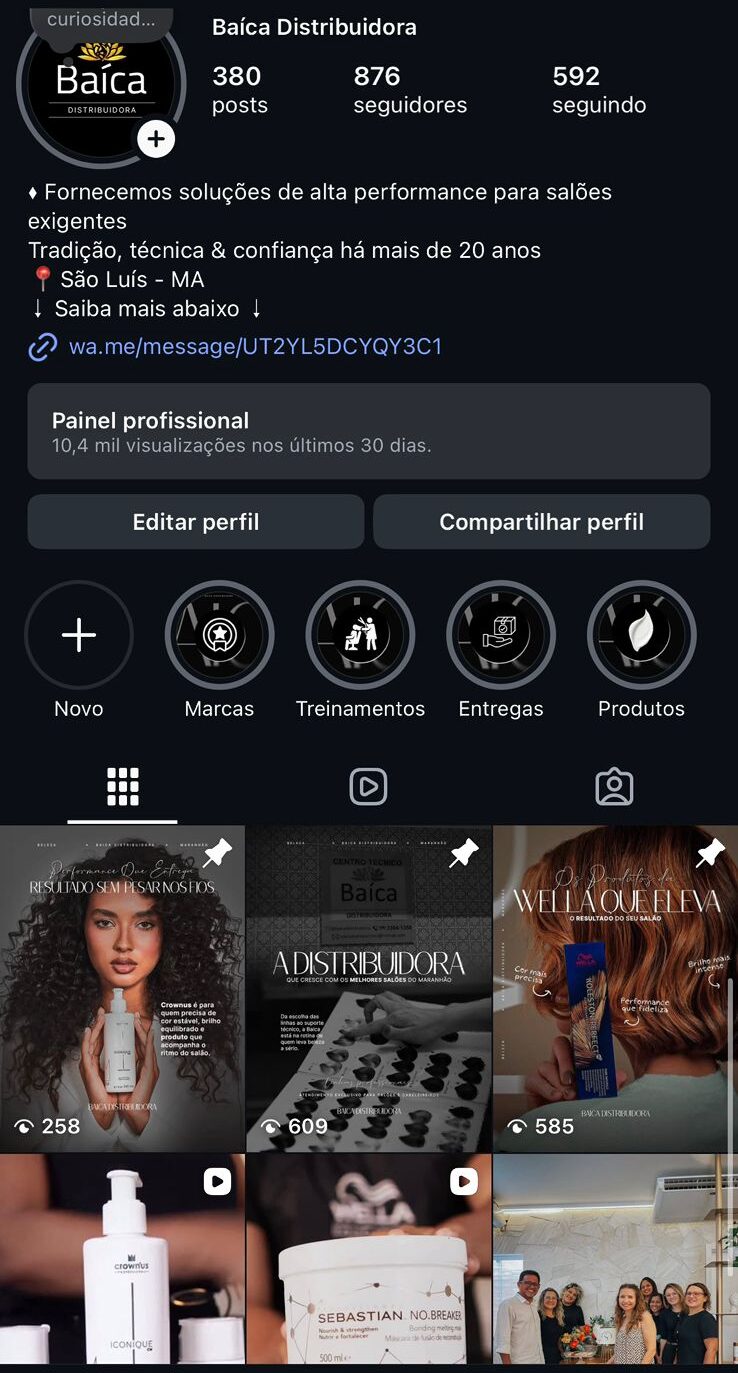Open the Treinamentos story highlight

[360, 635]
